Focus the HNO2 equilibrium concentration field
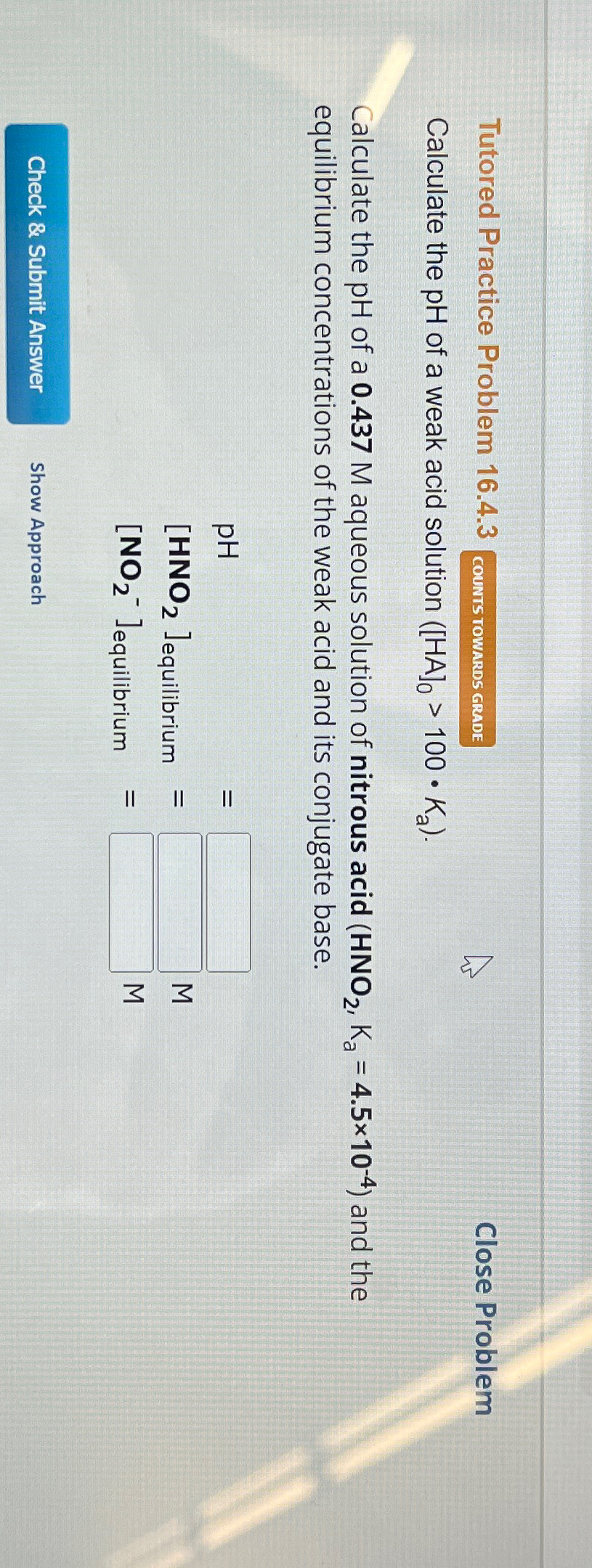The image size is (592, 1568). 179,902
